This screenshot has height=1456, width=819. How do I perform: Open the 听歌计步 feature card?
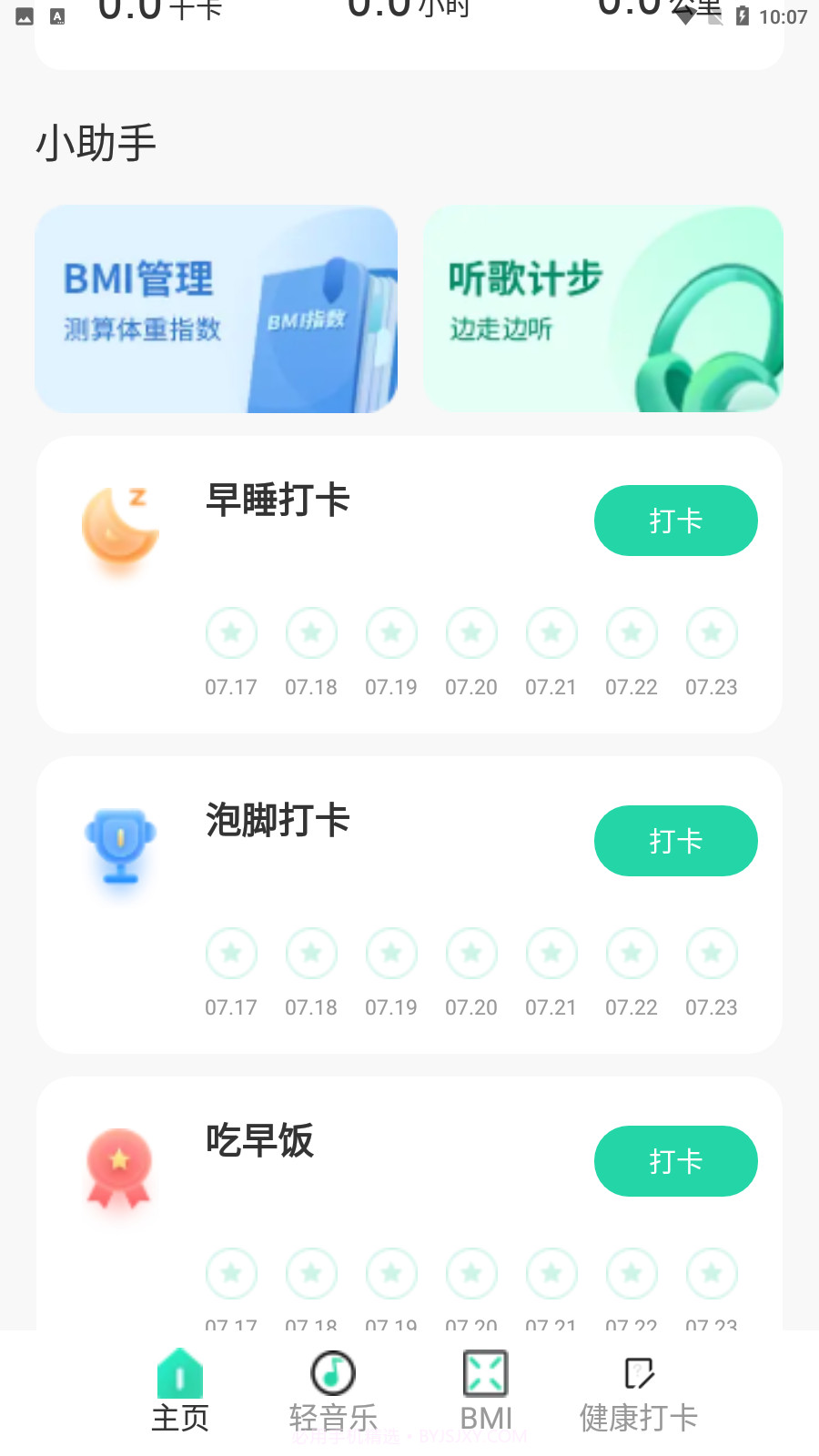(x=603, y=309)
